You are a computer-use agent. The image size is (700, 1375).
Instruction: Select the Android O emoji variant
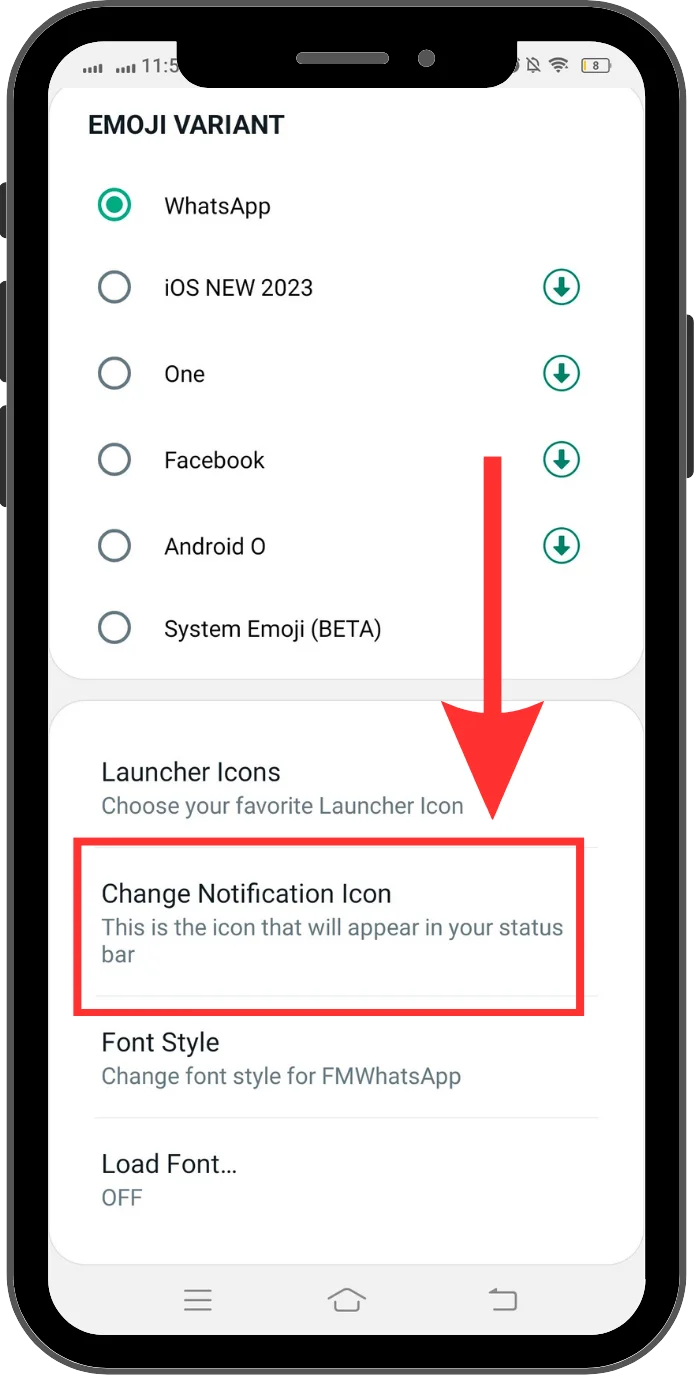(x=115, y=546)
